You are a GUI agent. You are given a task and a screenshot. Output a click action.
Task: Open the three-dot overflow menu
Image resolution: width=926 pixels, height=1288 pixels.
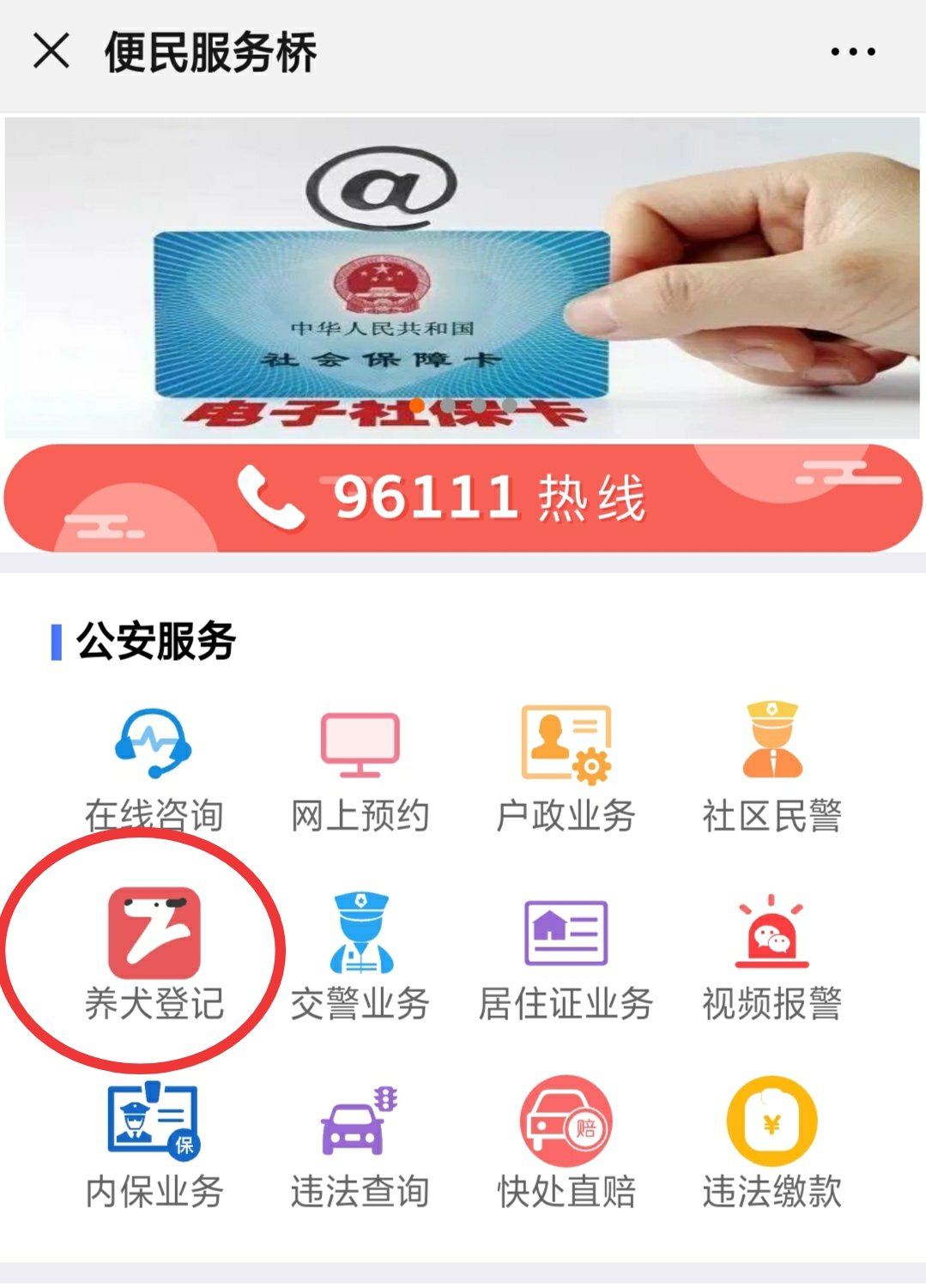852,51
